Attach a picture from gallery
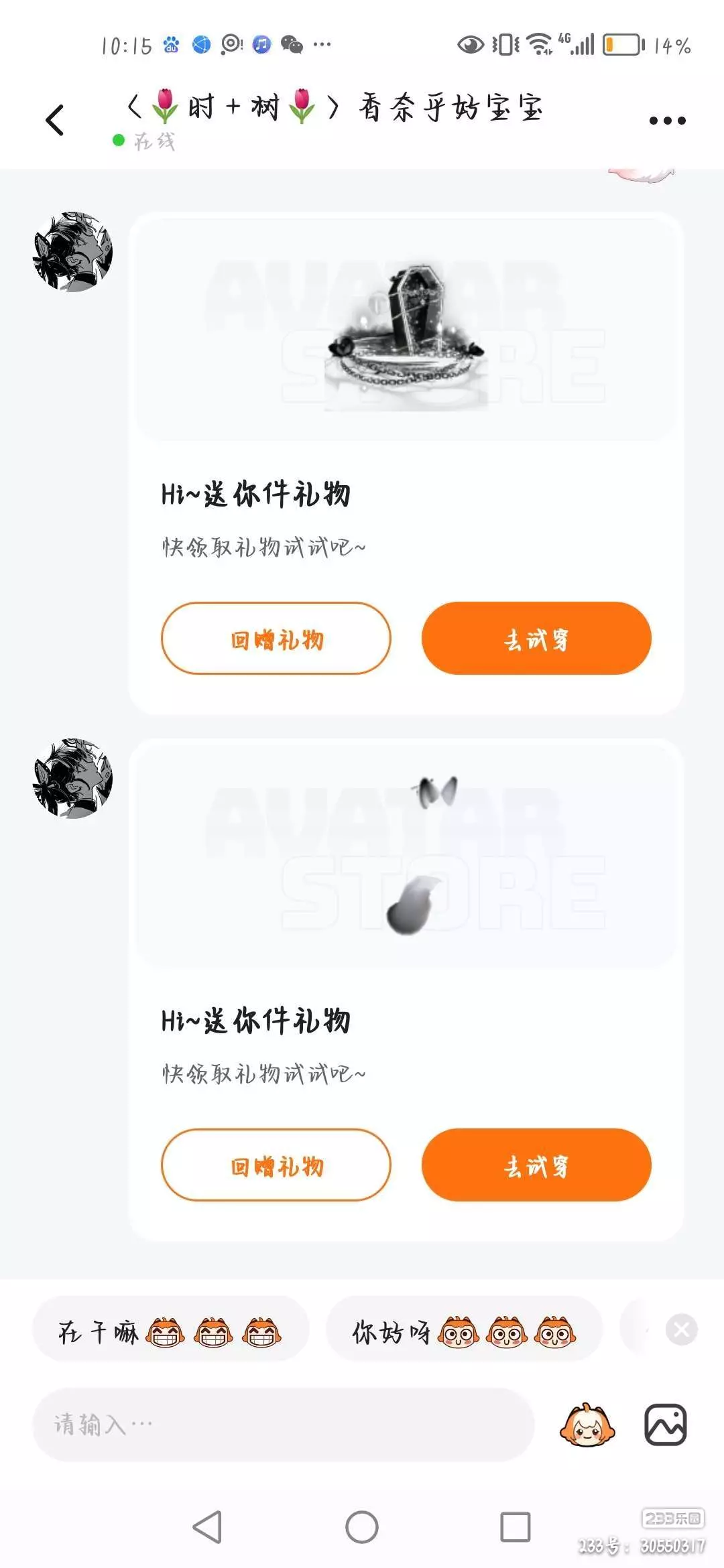Viewport: 724px width, 1568px height. 666,1425
